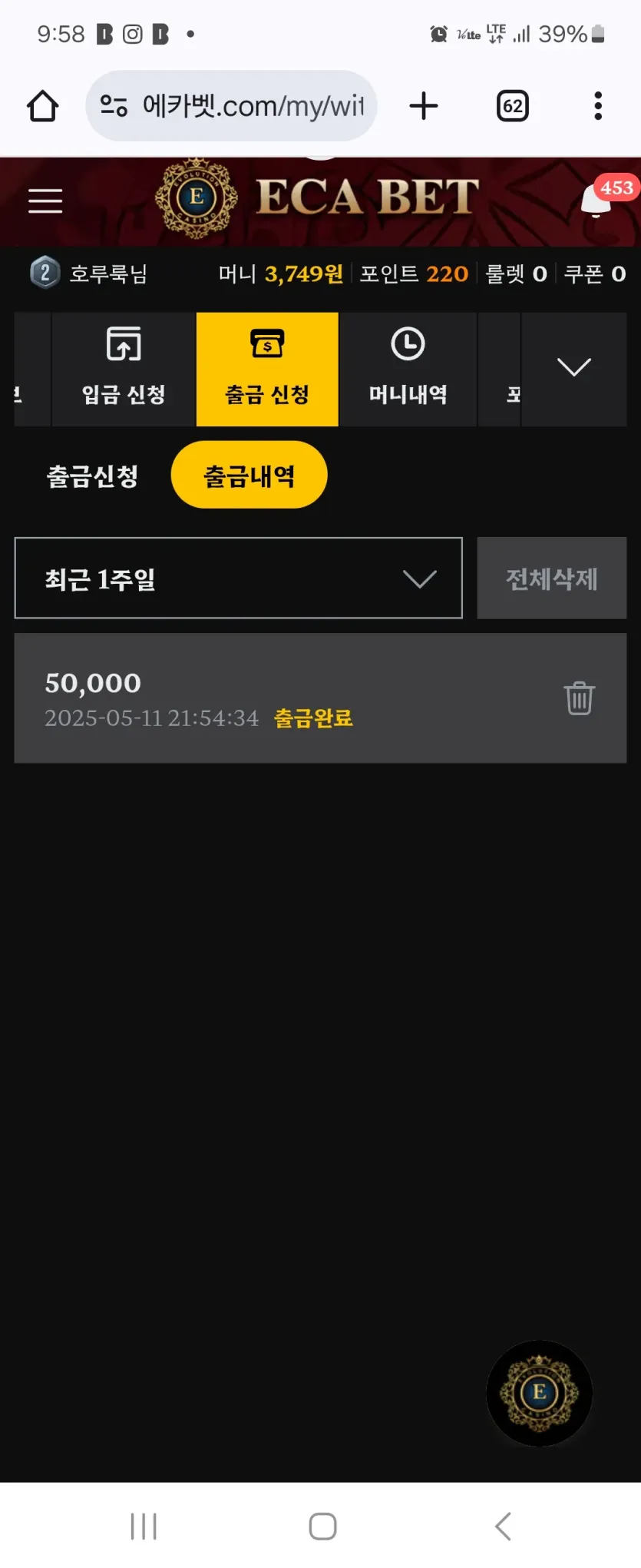The height and width of the screenshot is (1568, 641).
Task: Open the browser address bar
Action: coord(232,106)
